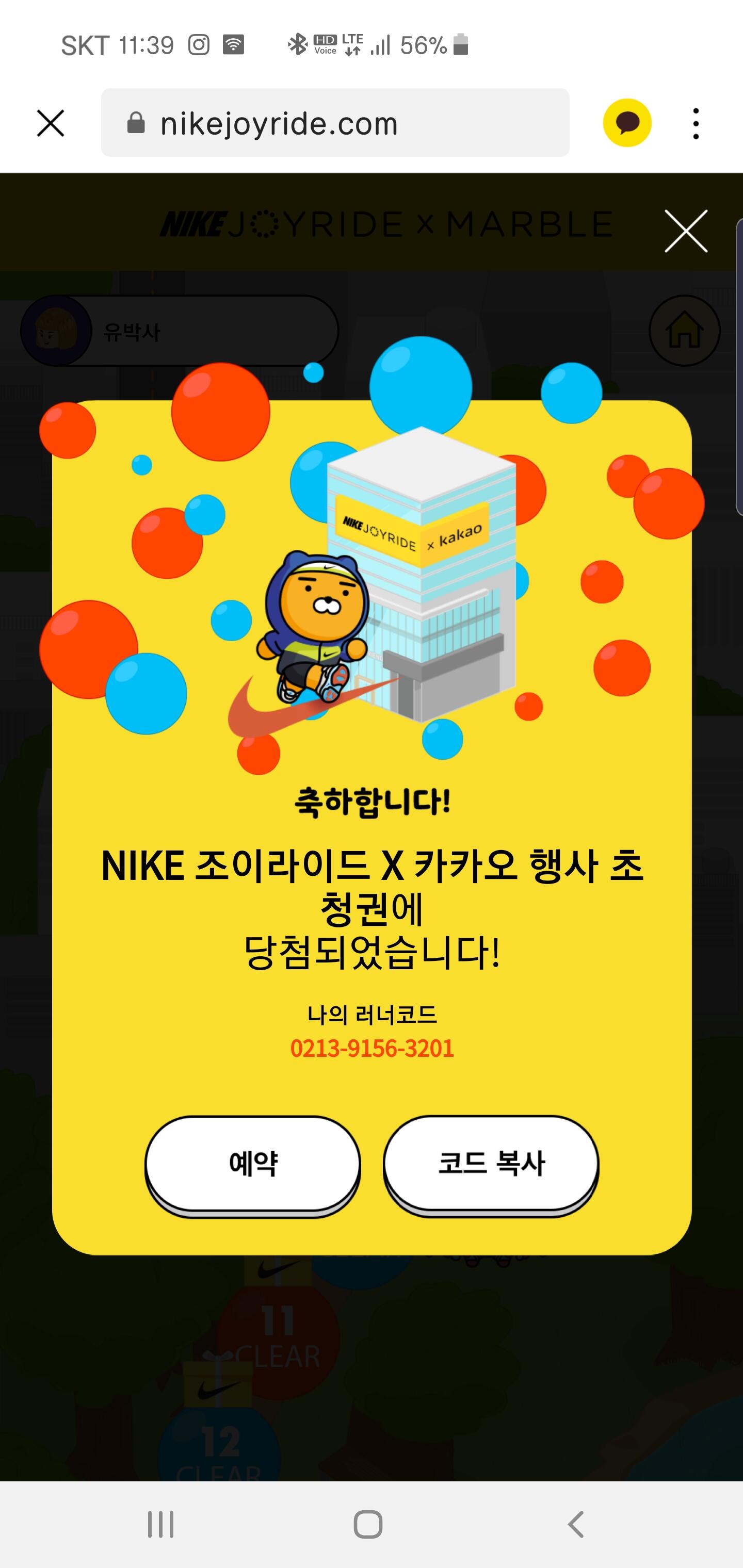Tap the 예약 reservation button

(x=253, y=1163)
